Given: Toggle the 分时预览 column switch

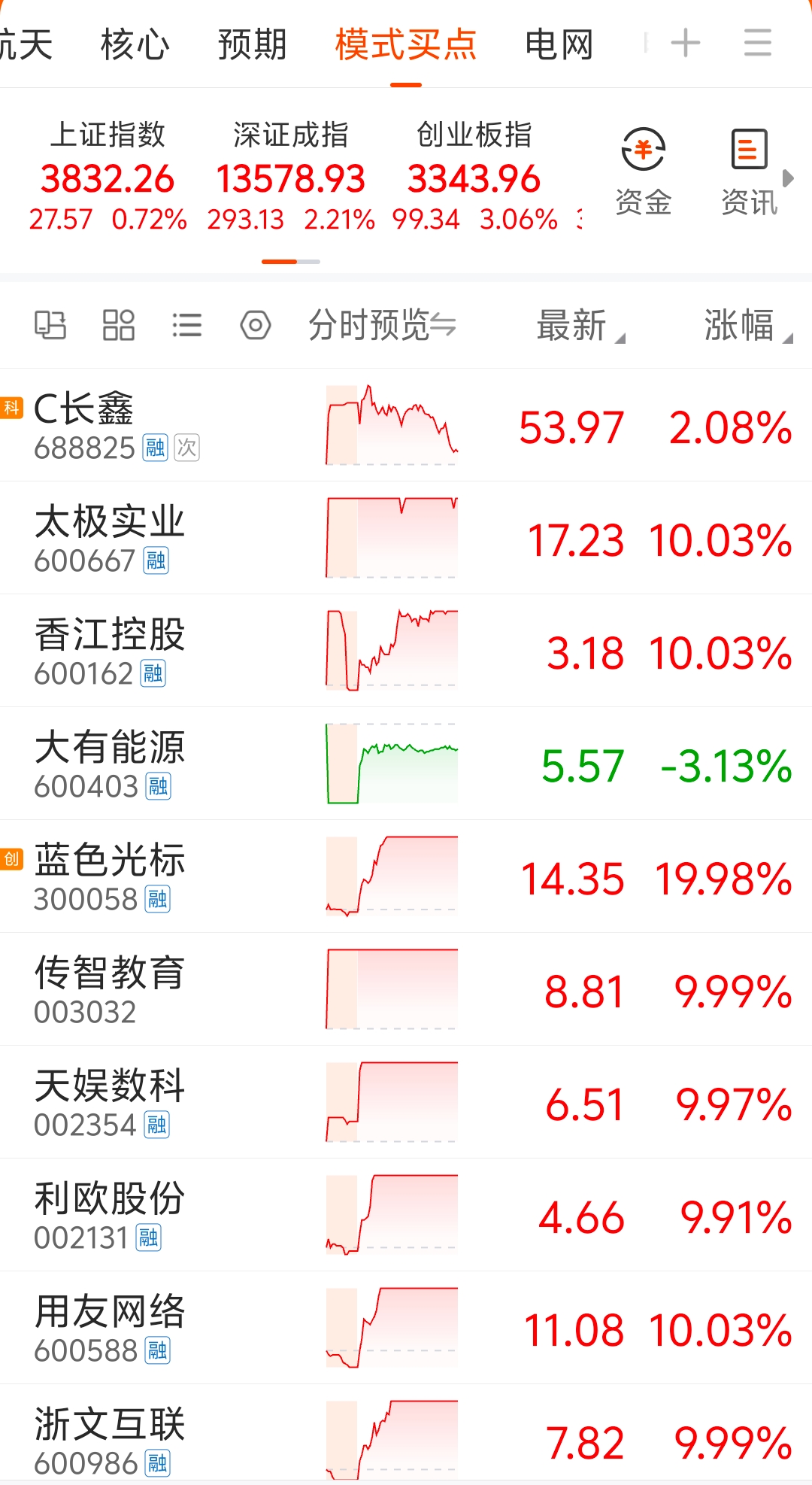Looking at the screenshot, I should [x=382, y=326].
